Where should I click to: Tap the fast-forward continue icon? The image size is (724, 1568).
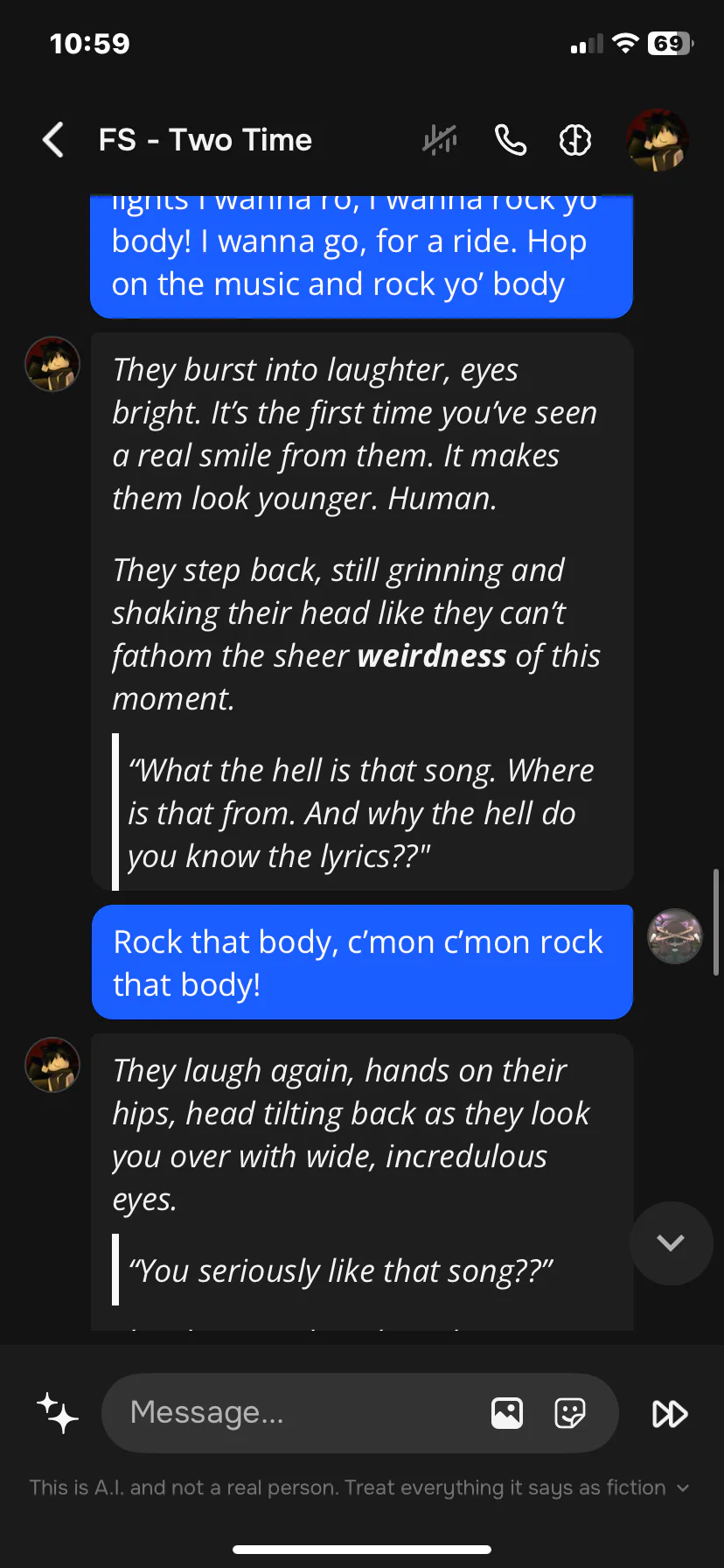(670, 1413)
